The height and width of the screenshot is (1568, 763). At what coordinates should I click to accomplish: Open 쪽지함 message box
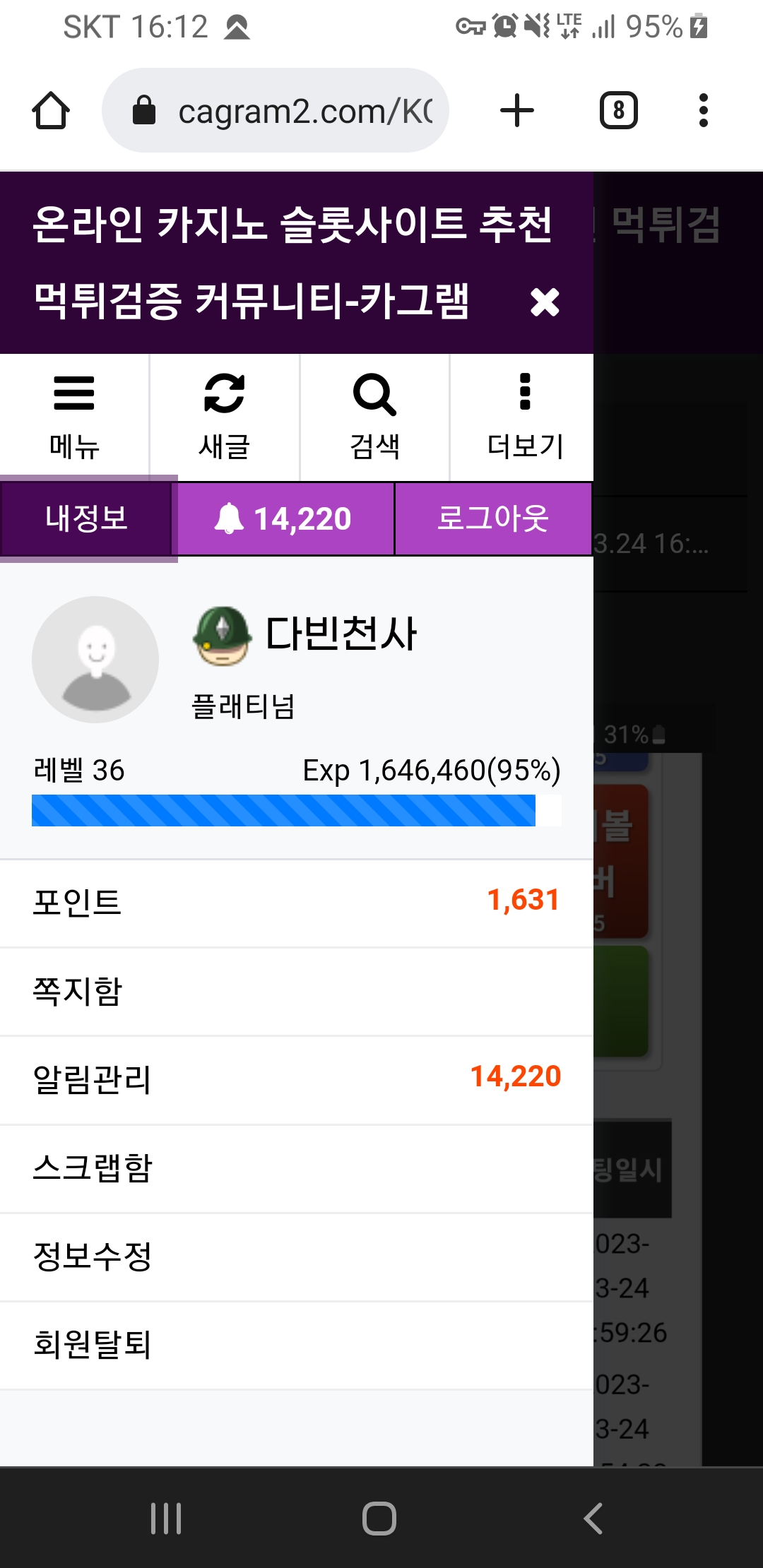point(297,991)
